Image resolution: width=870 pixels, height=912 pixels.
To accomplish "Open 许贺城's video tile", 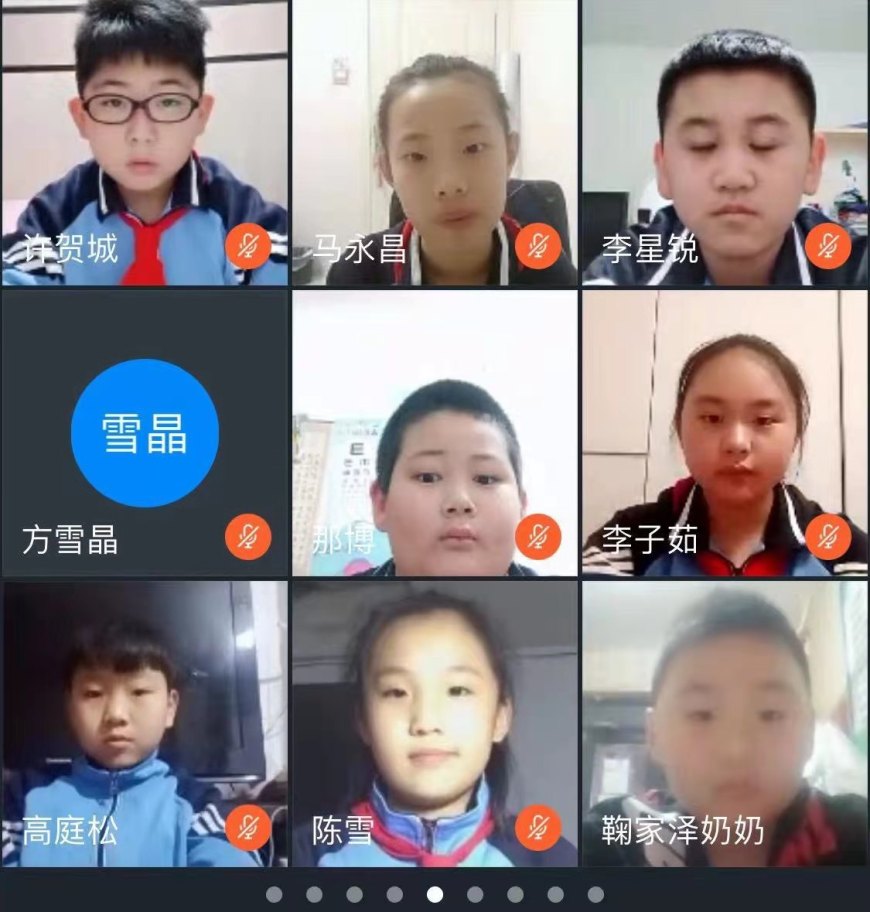I will coord(144,142).
